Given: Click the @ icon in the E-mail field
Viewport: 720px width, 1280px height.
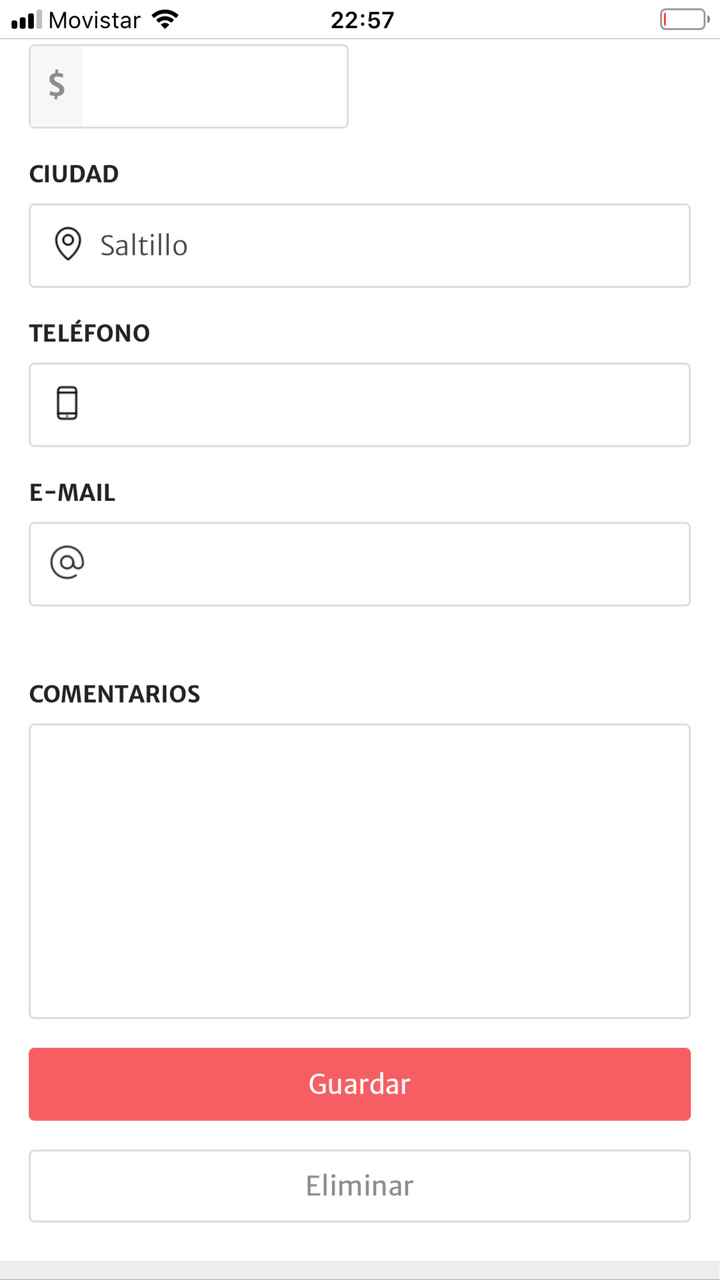Looking at the screenshot, I should tap(66, 563).
